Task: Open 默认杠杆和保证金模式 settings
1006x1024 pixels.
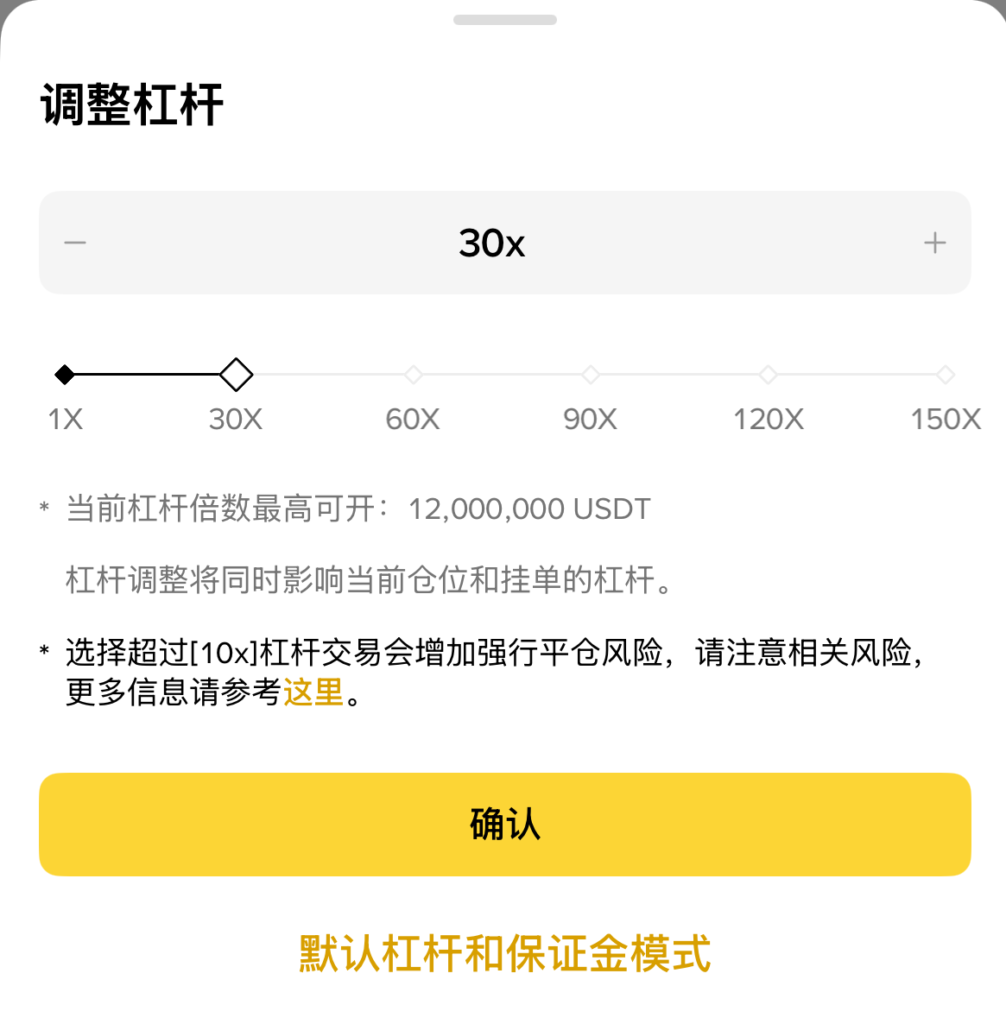Action: (503, 955)
